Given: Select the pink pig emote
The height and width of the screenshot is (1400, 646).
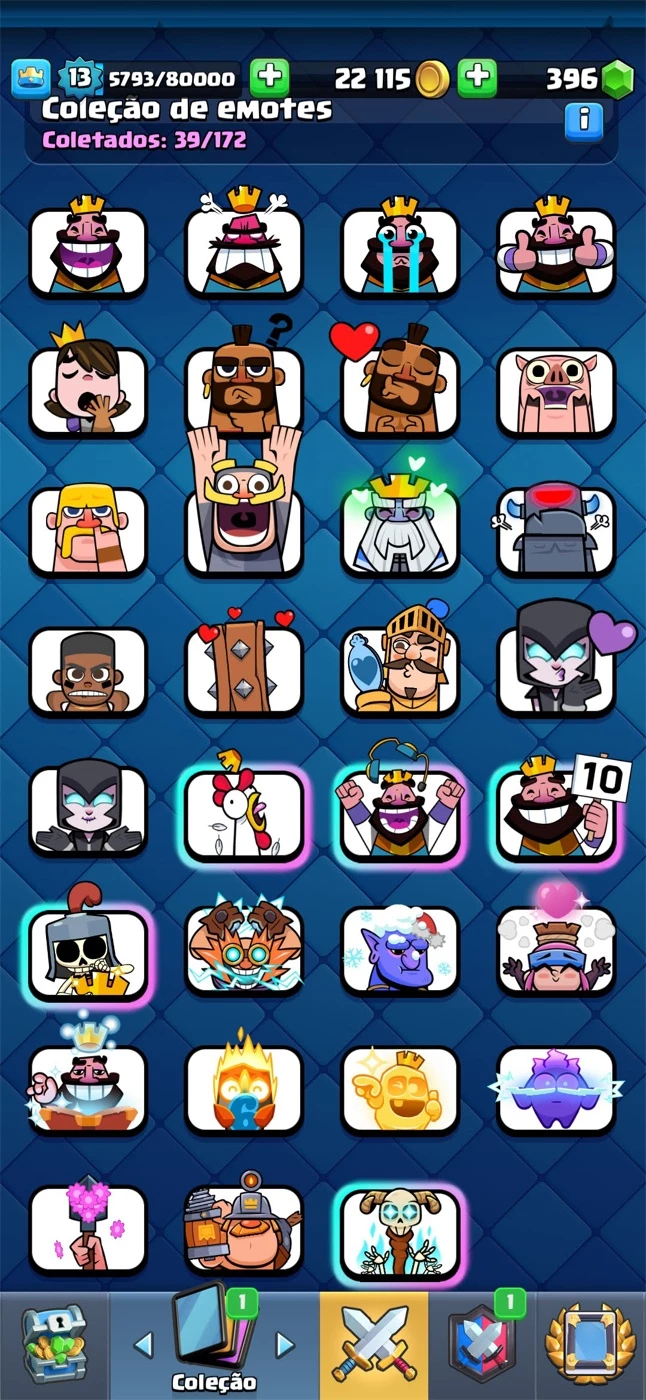Looking at the screenshot, I should tap(556, 392).
